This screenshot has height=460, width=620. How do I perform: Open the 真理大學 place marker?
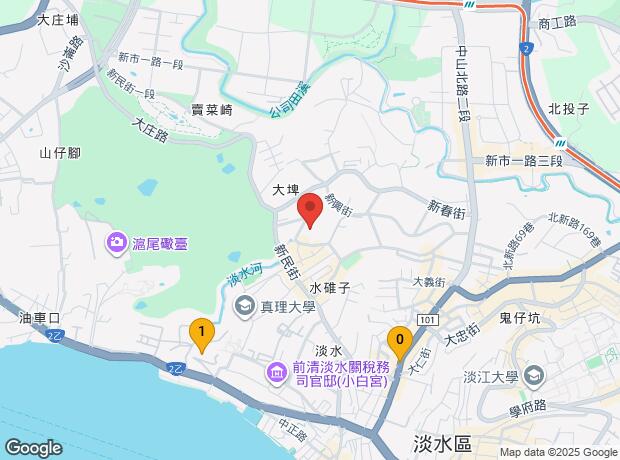click(x=243, y=305)
